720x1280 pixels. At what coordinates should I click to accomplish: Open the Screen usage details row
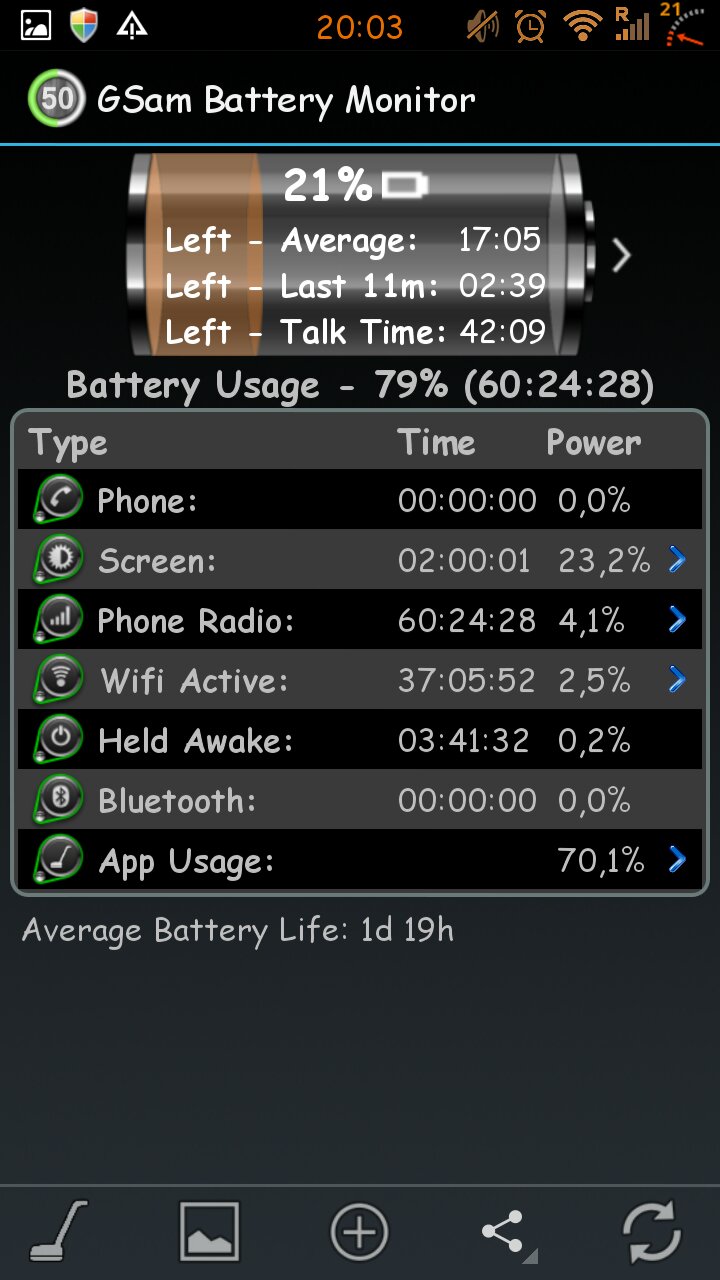coord(360,560)
